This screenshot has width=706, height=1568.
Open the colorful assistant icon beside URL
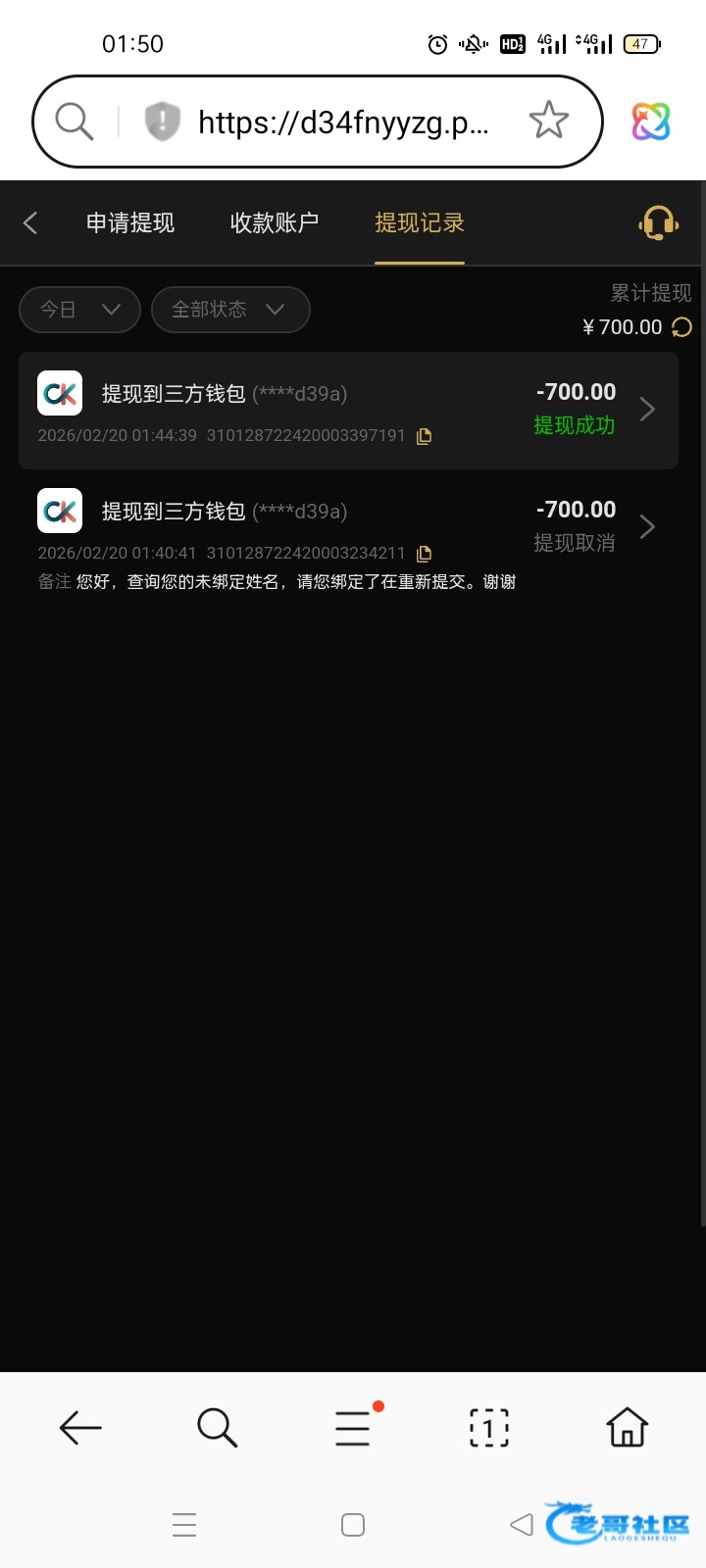(650, 122)
